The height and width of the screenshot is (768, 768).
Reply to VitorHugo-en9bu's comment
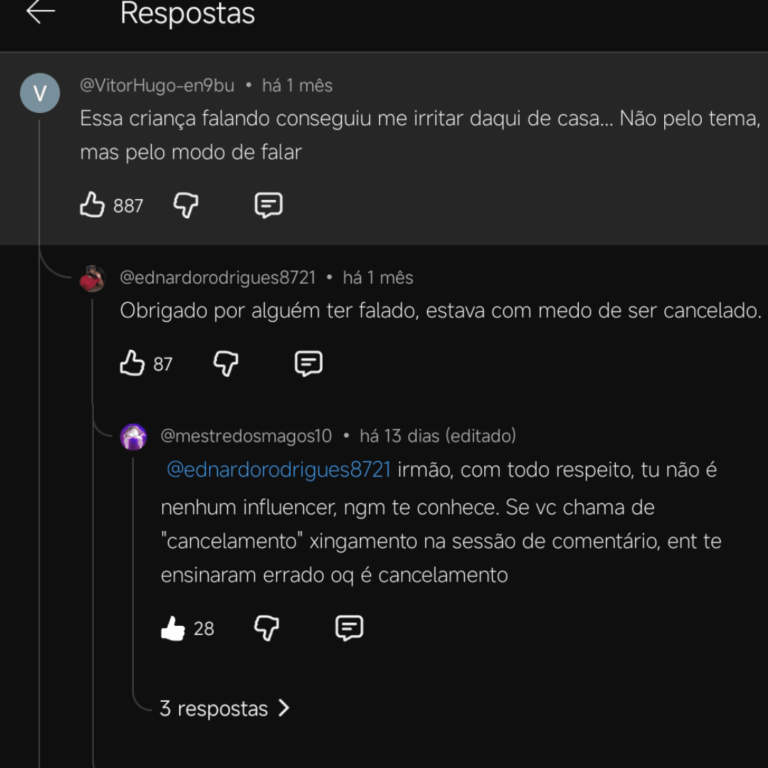[x=268, y=205]
